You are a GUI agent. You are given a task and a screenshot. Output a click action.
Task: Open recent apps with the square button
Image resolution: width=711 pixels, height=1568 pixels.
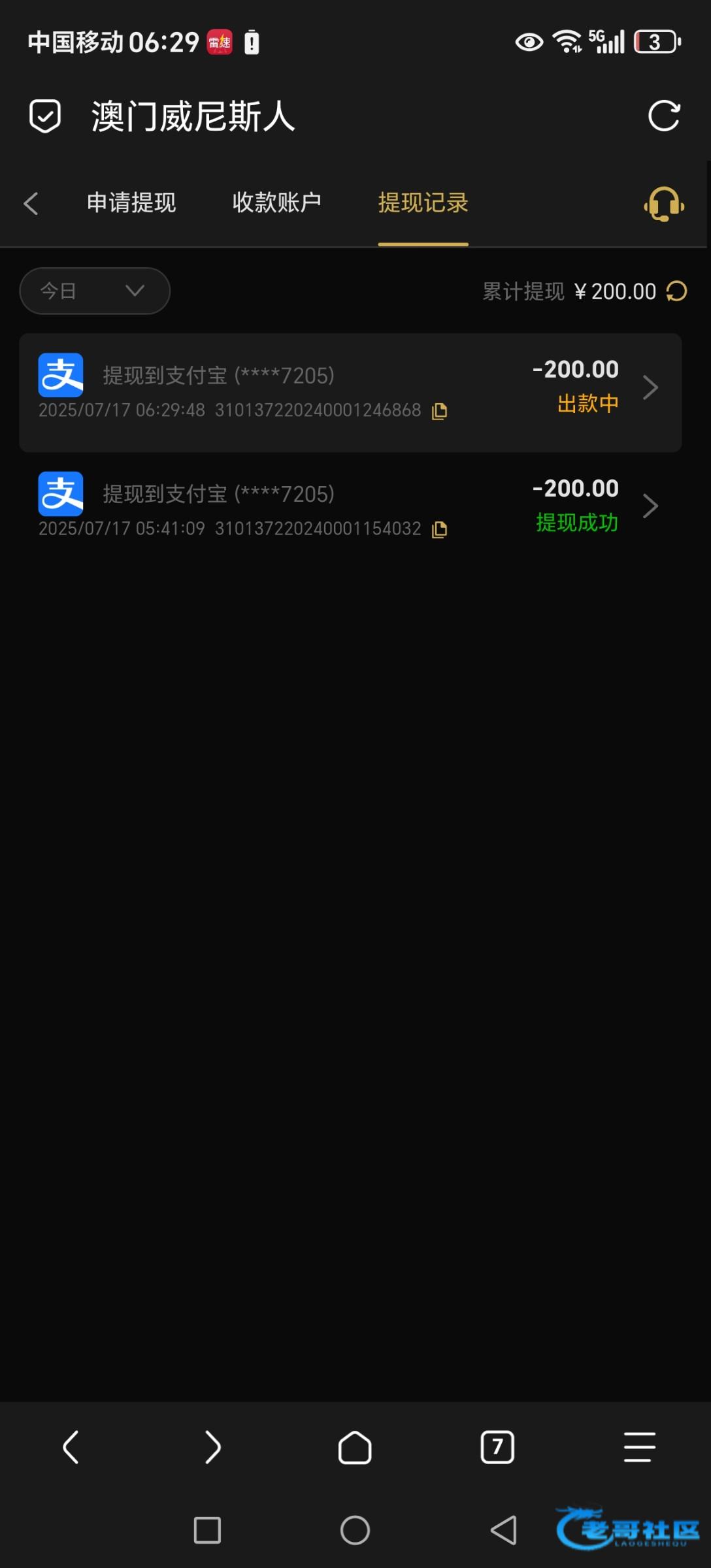click(x=207, y=1530)
